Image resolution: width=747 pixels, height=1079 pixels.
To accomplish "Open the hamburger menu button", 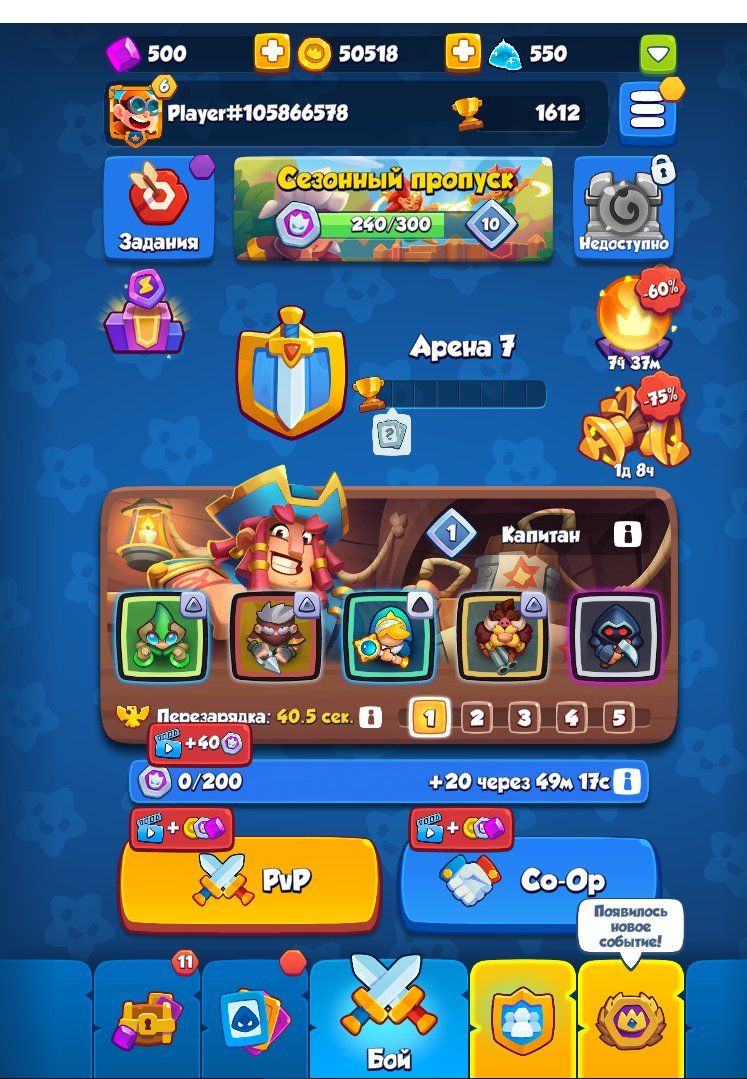I will [647, 112].
